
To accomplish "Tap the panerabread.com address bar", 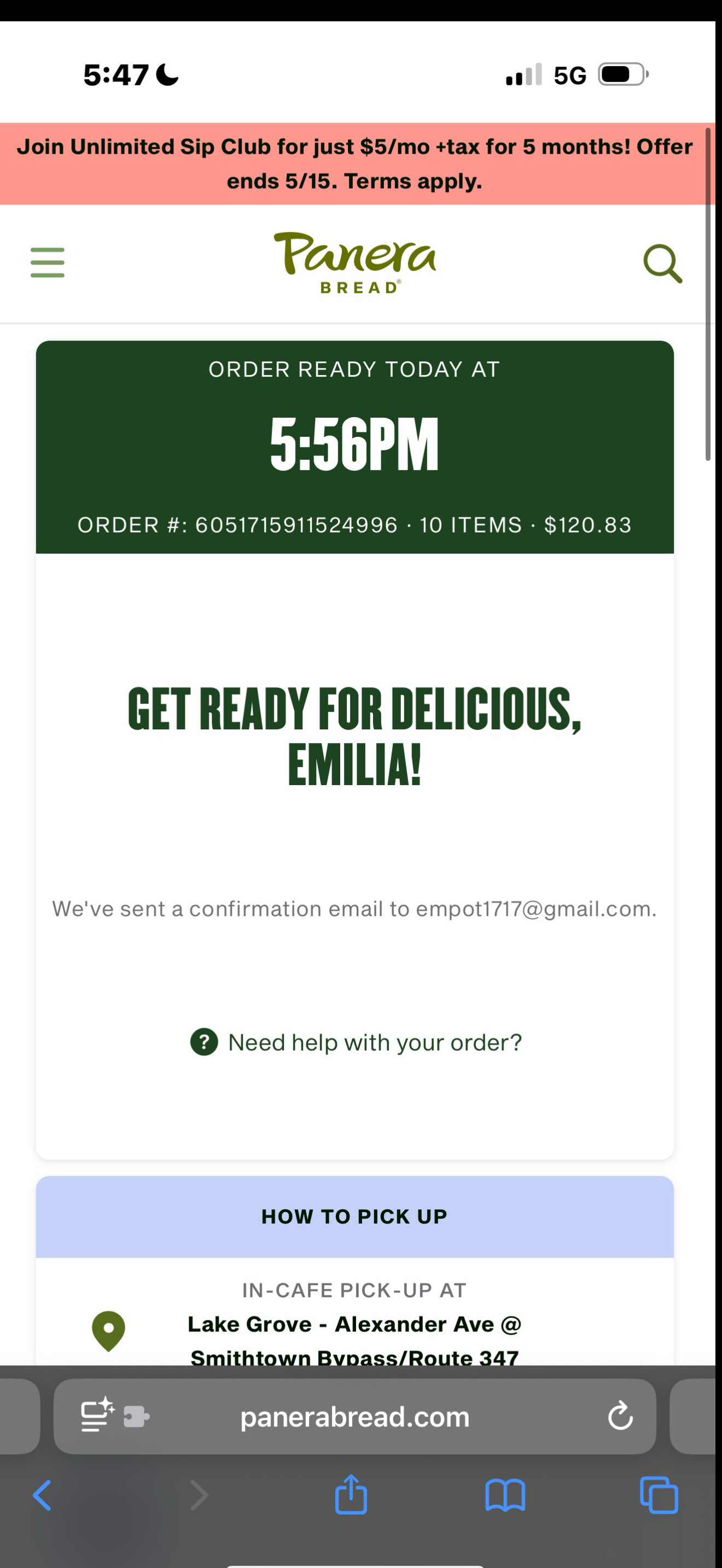I will click(x=355, y=1417).
